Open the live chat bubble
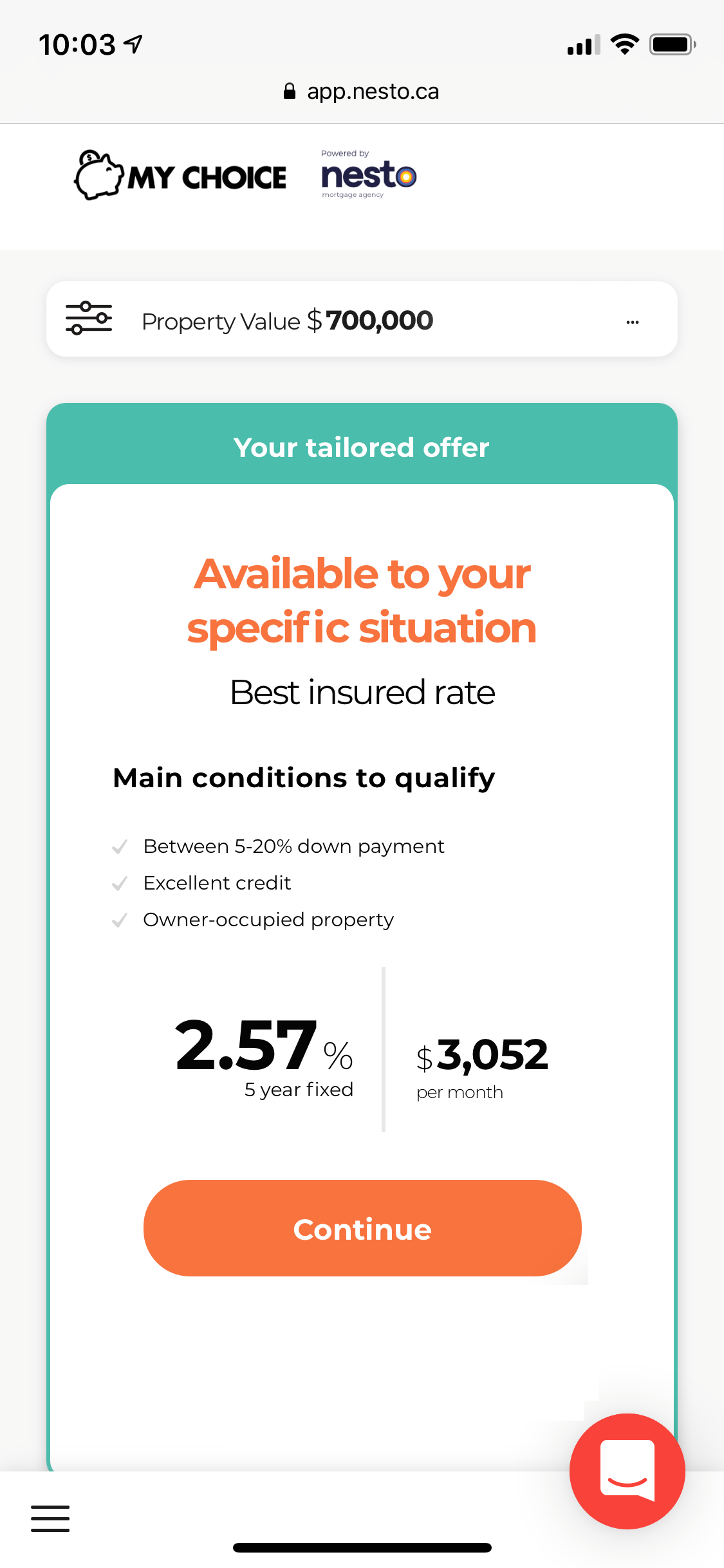Viewport: 724px width, 1568px height. coord(627,1471)
